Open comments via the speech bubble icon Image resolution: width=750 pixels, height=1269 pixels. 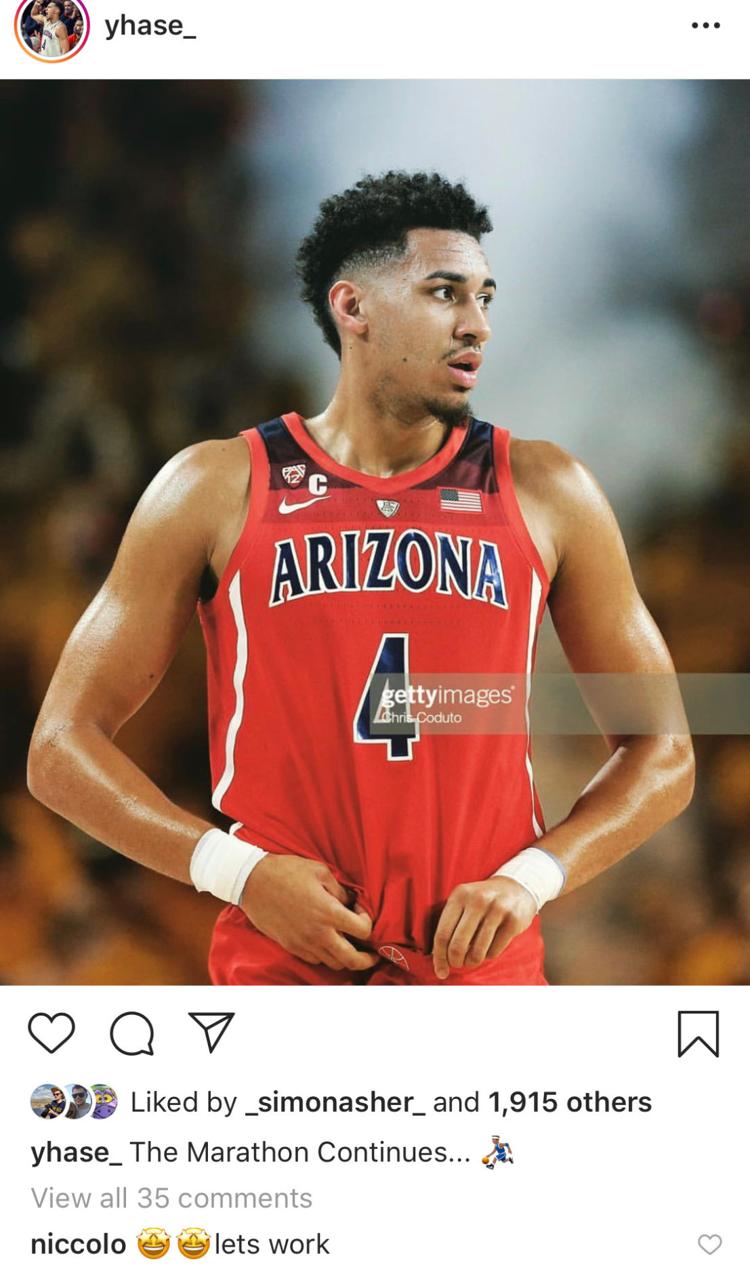131,1034
